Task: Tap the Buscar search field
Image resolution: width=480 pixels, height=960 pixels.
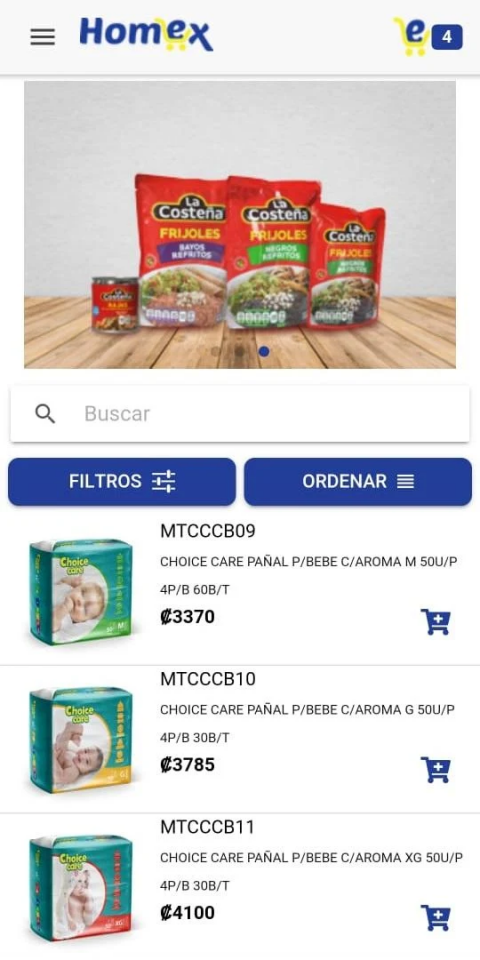Action: (240, 414)
